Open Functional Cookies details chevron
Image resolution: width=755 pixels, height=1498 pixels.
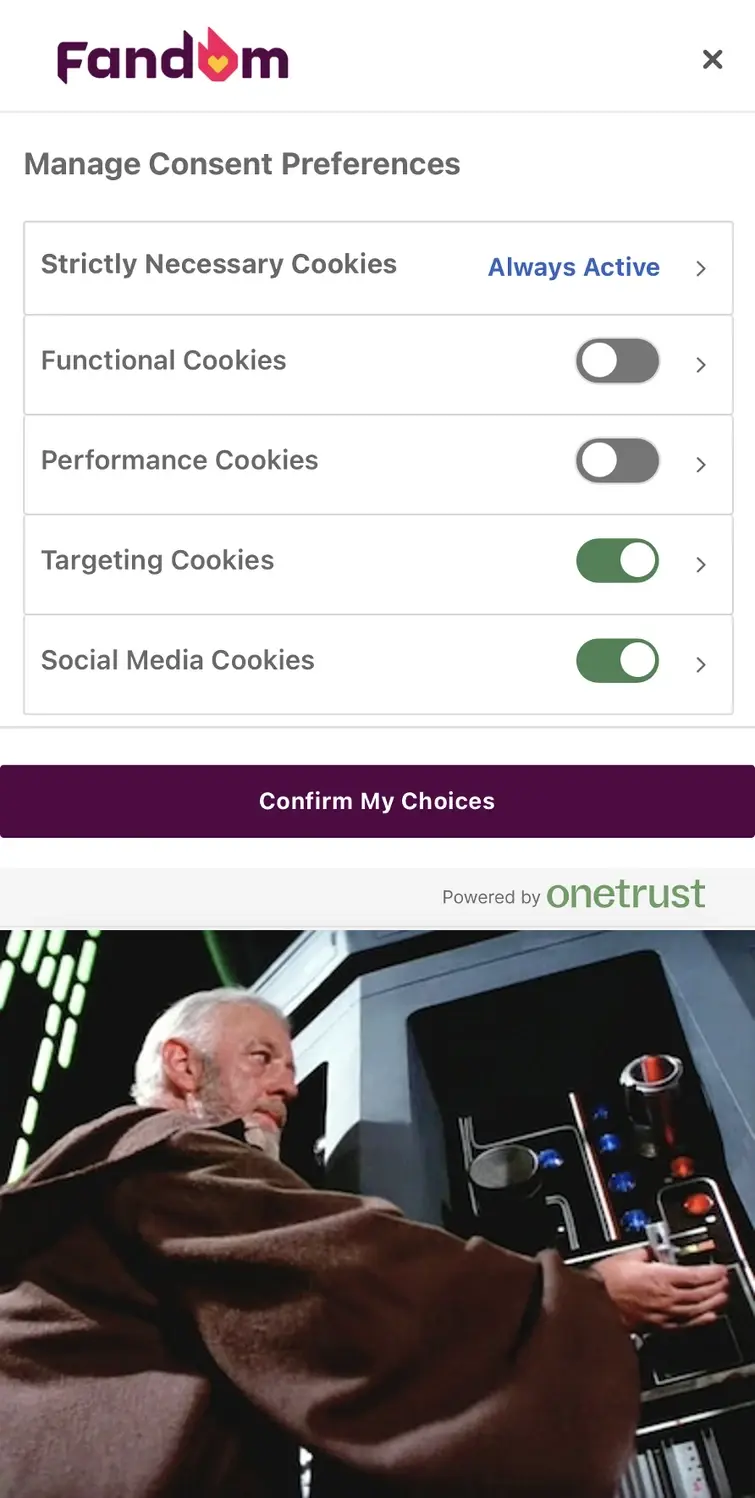701,365
